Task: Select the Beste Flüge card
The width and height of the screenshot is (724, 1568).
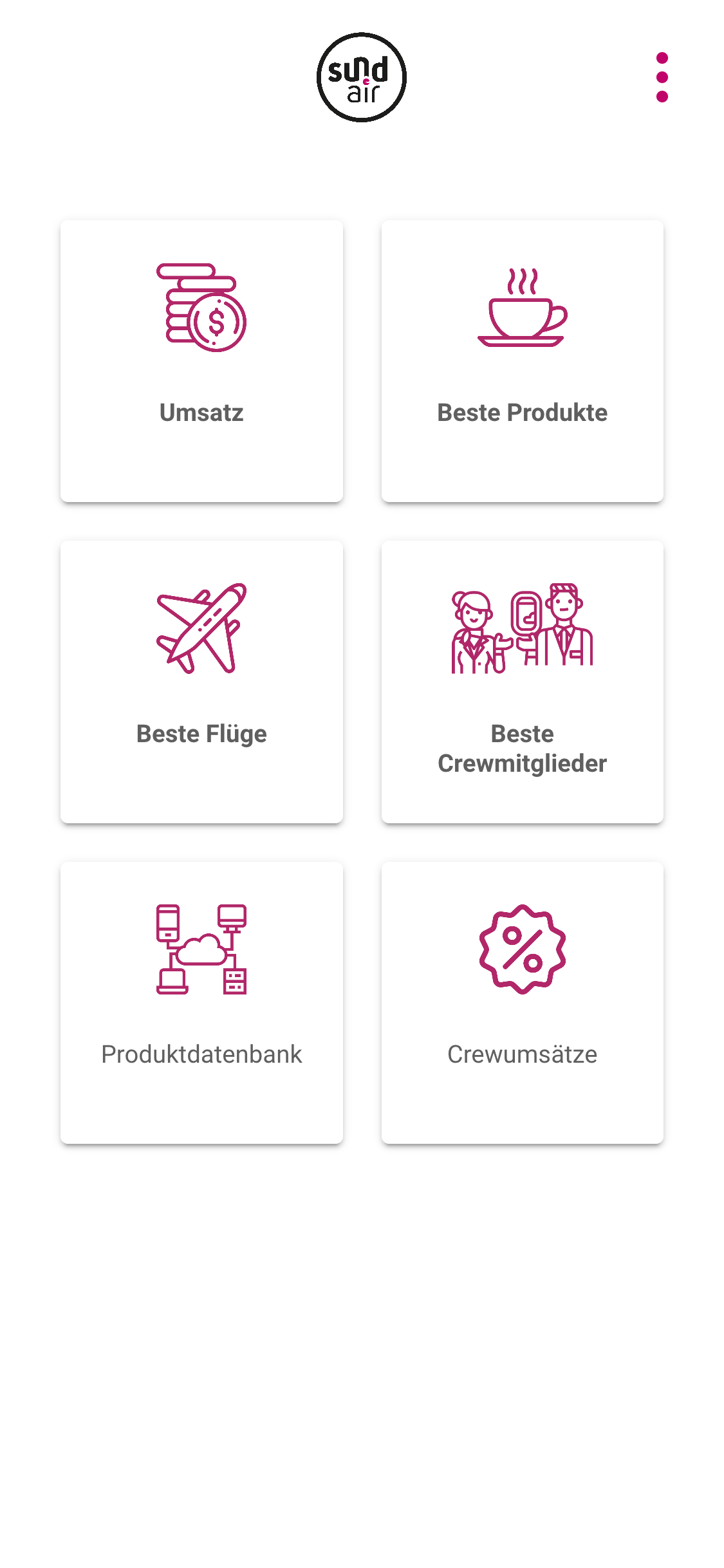Action: tap(201, 682)
